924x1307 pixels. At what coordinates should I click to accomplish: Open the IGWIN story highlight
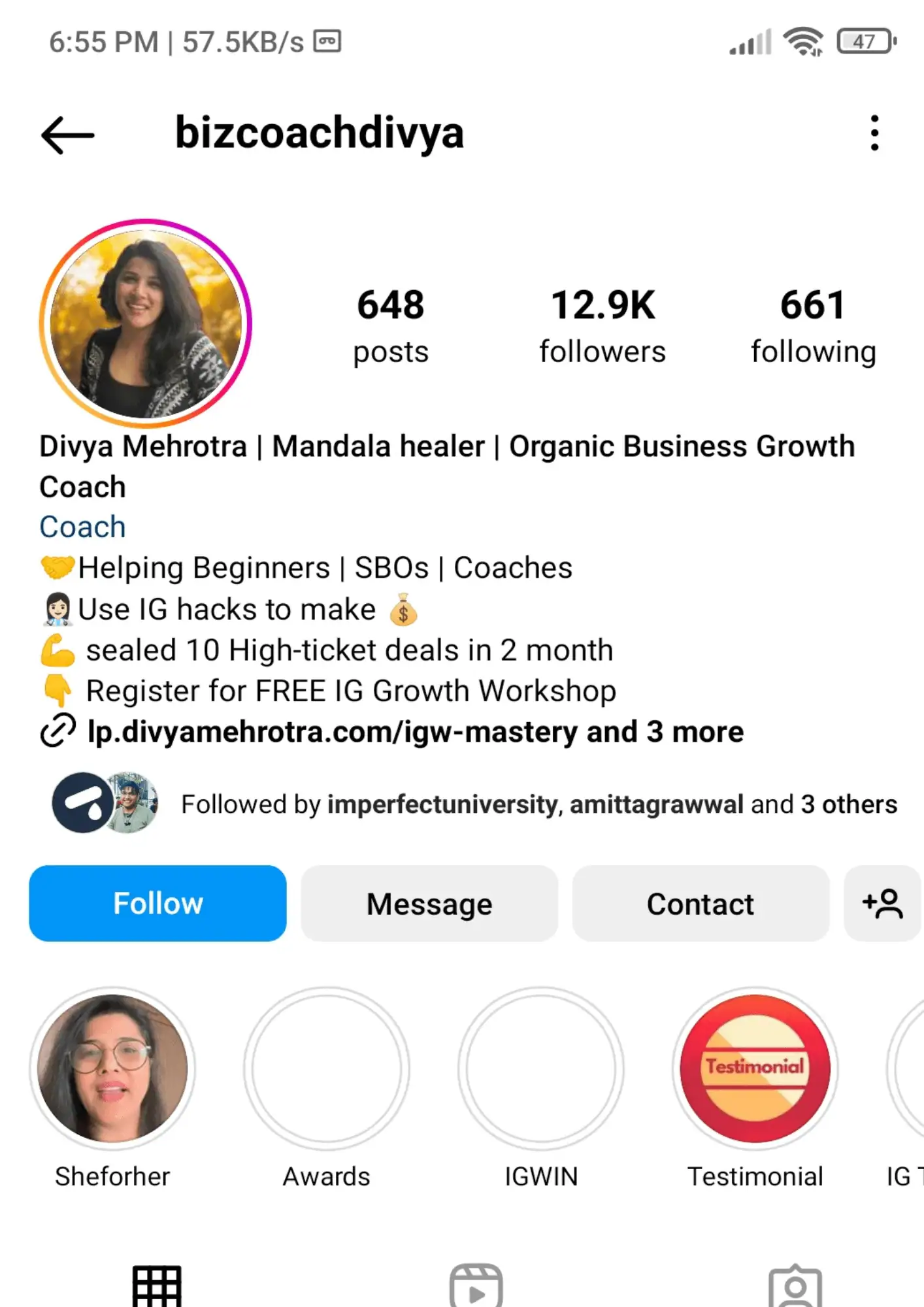click(x=541, y=1069)
